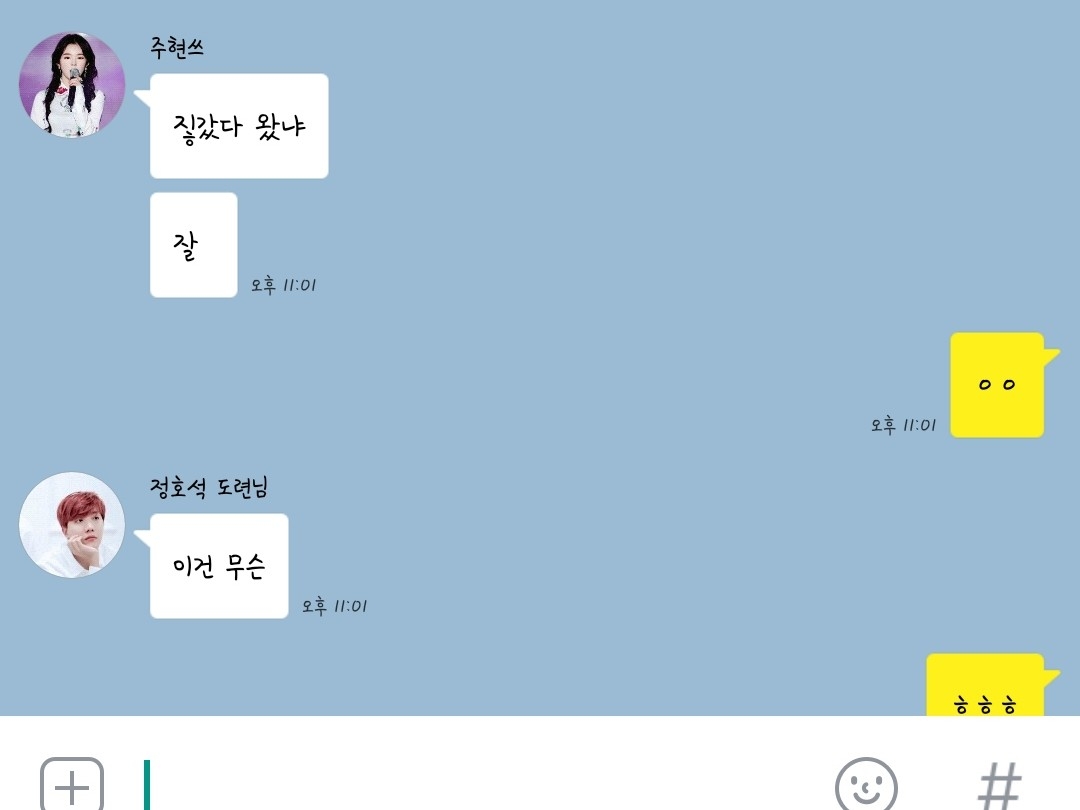
Task: Focus the message input field
Action: [x=480, y=786]
